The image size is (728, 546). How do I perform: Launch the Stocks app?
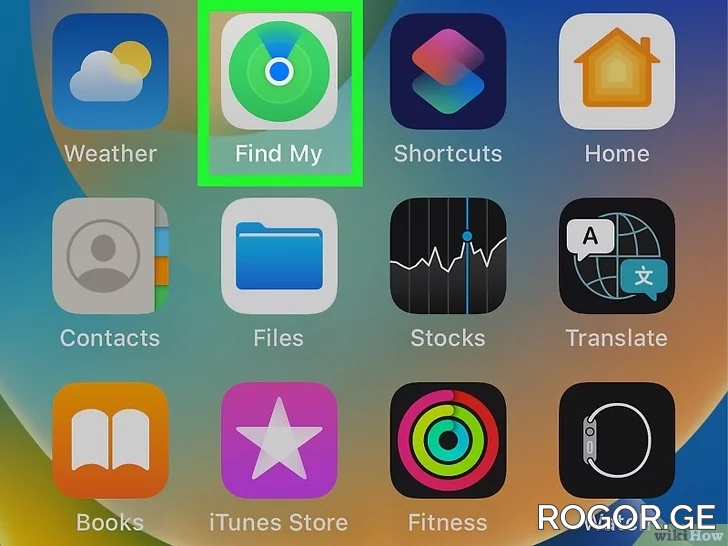447,256
